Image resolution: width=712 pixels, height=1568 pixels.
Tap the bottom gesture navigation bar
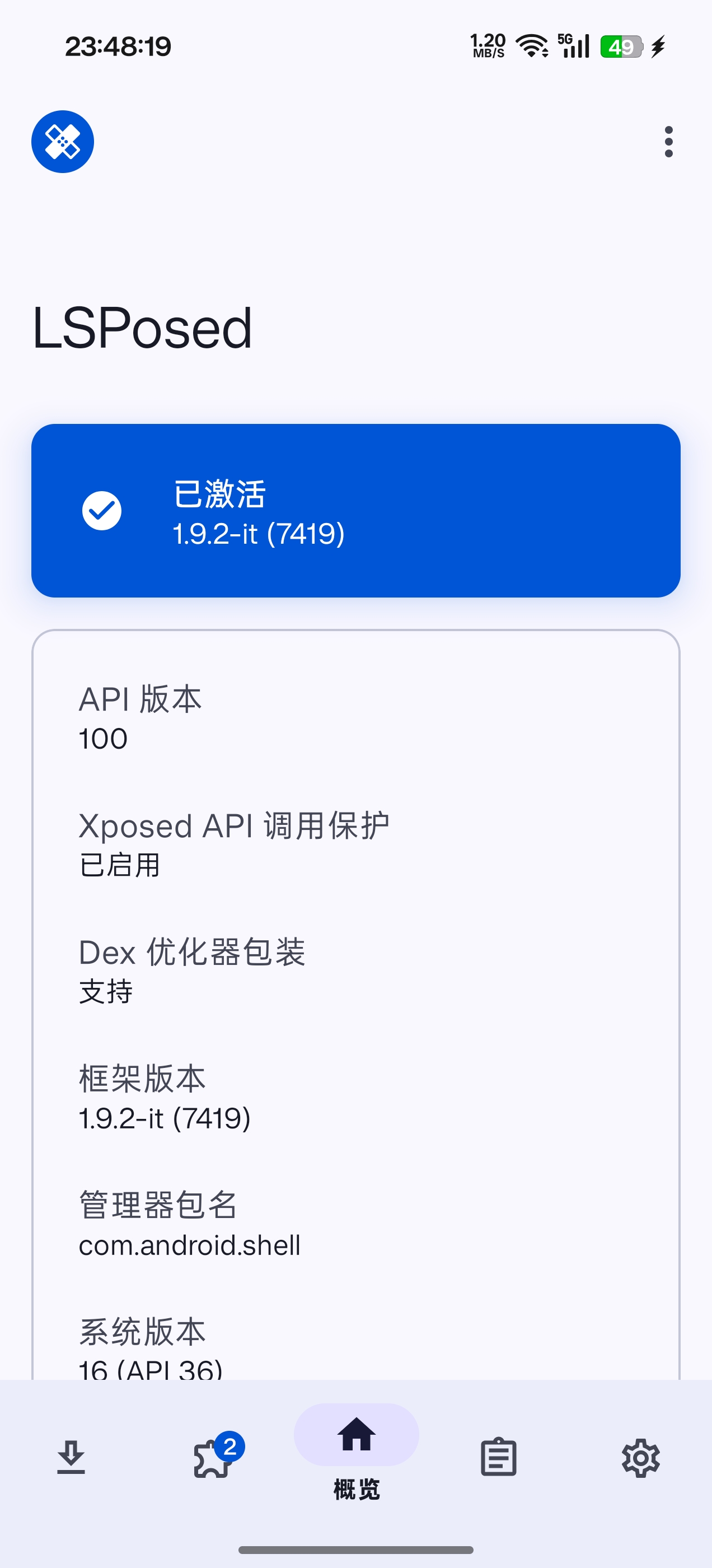pyautogui.click(x=356, y=1548)
